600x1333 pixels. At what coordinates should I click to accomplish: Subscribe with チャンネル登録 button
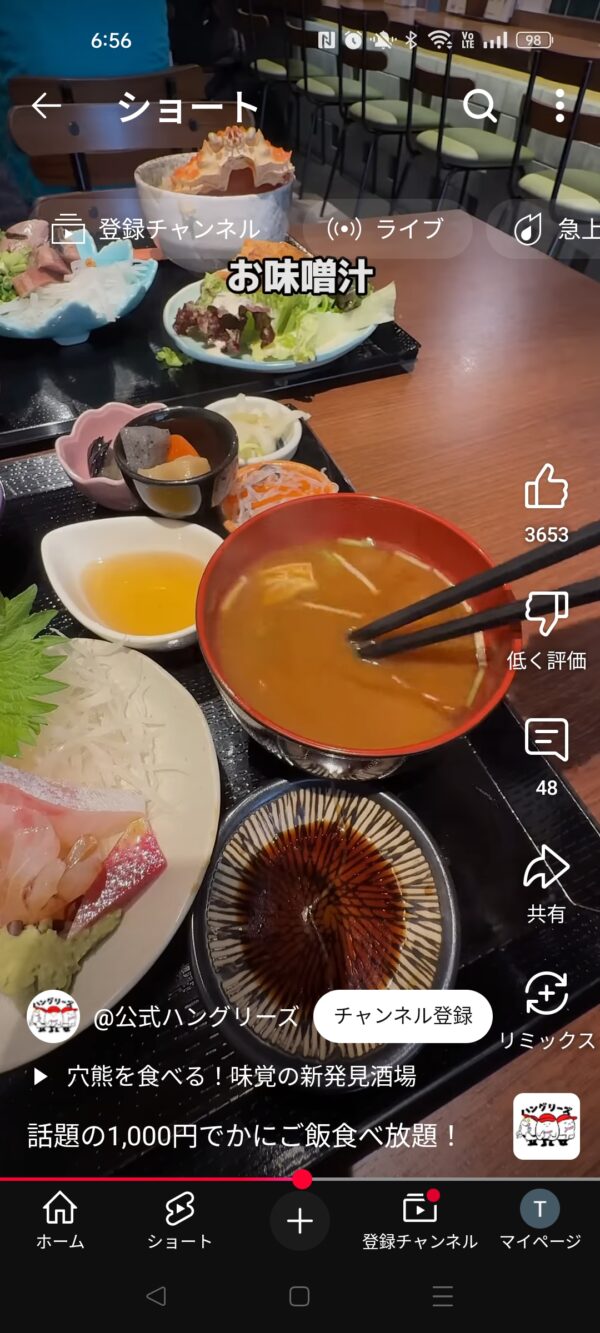click(402, 1016)
